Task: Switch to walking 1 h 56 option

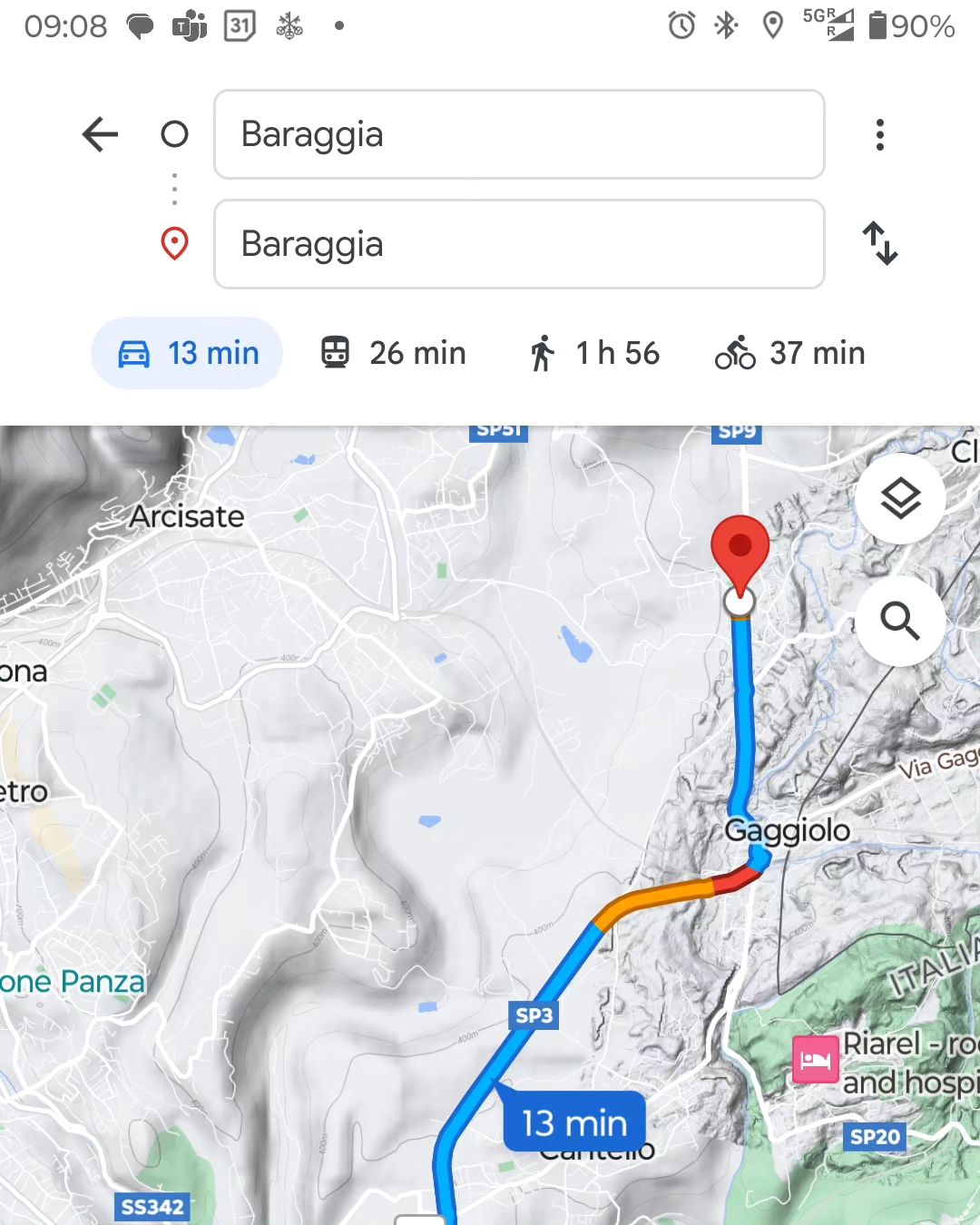Action: [x=594, y=353]
